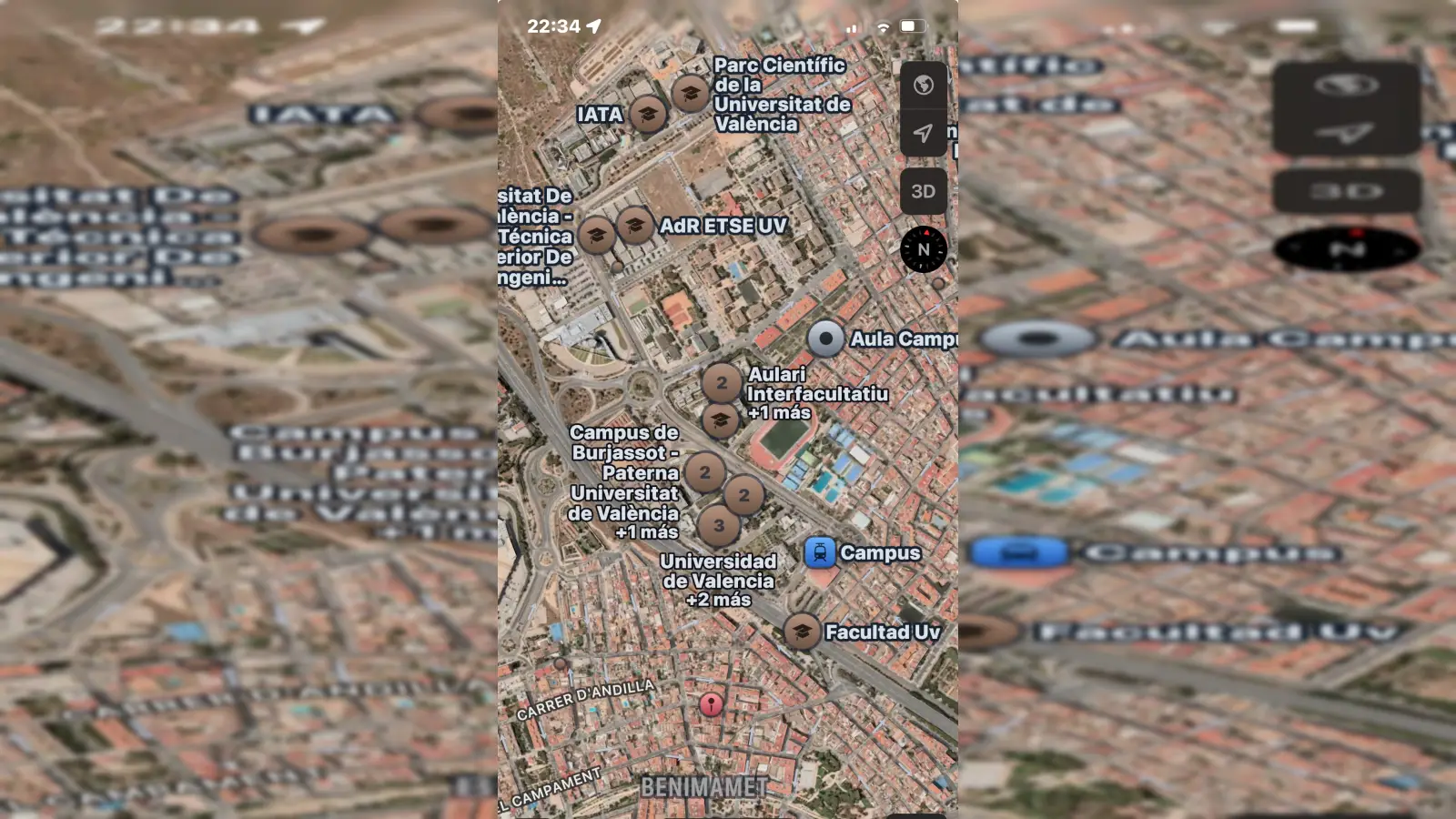Viewport: 1456px width, 819px height.
Task: Open the AdR ETSE UV marker
Action: point(635,225)
